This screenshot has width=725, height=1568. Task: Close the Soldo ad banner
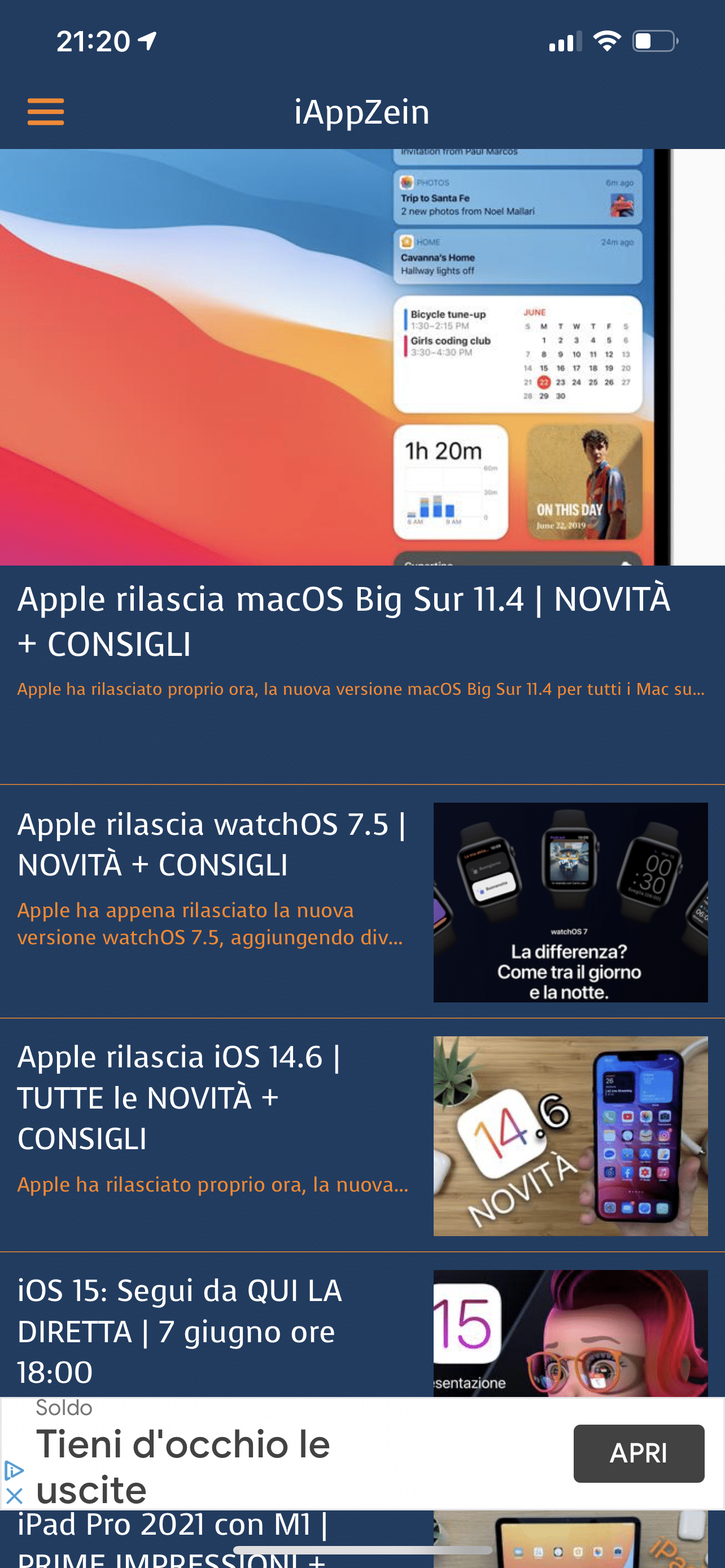tap(15, 1496)
